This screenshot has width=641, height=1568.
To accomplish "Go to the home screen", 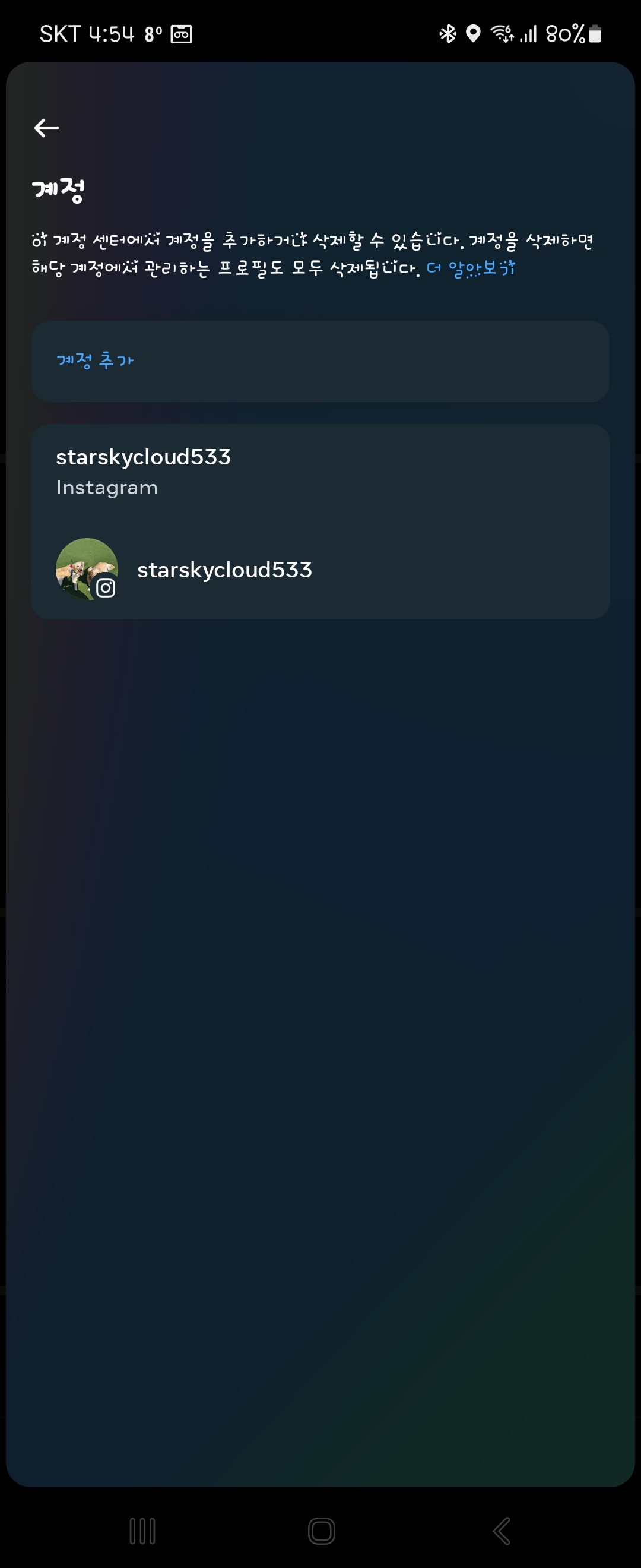I will tap(321, 1530).
